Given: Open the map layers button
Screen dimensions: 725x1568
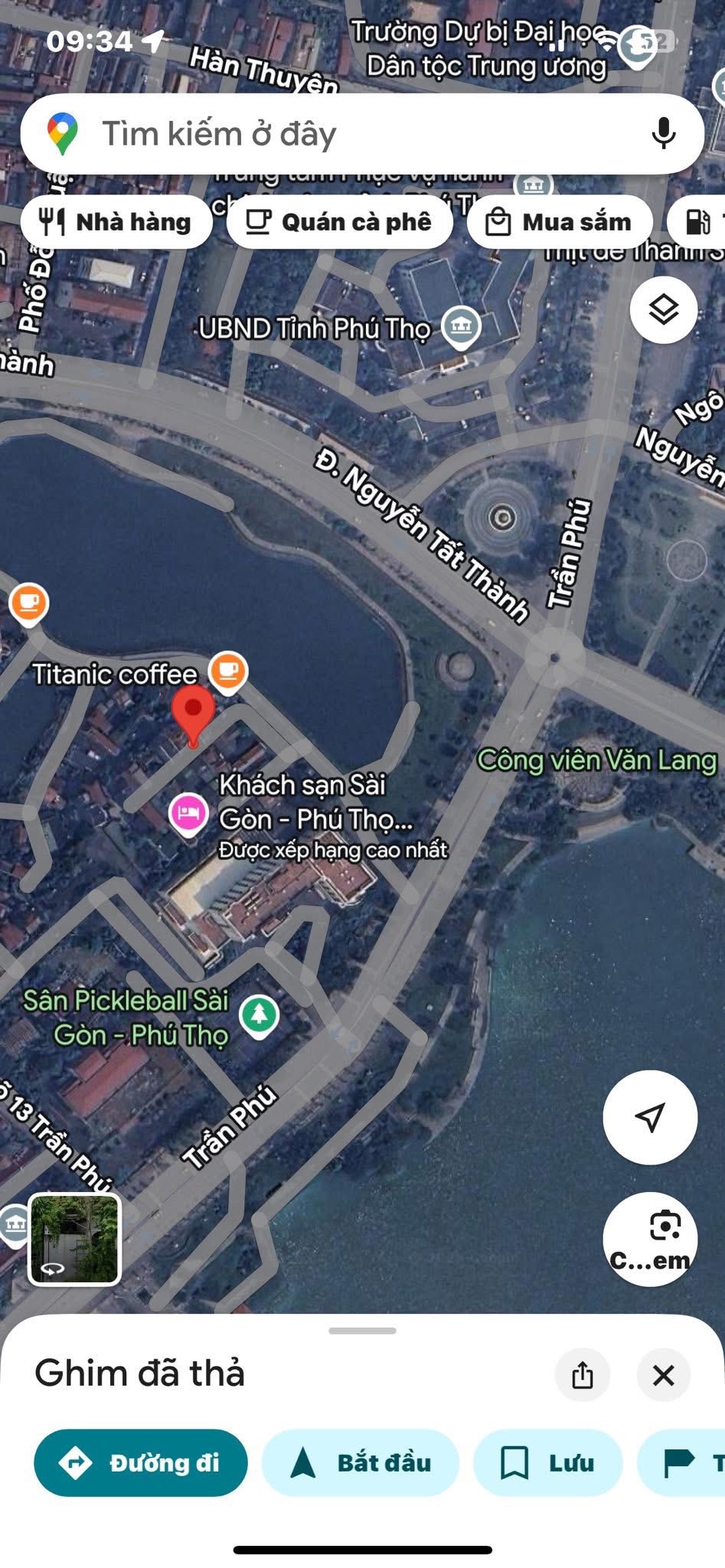Looking at the screenshot, I should coord(663,309).
